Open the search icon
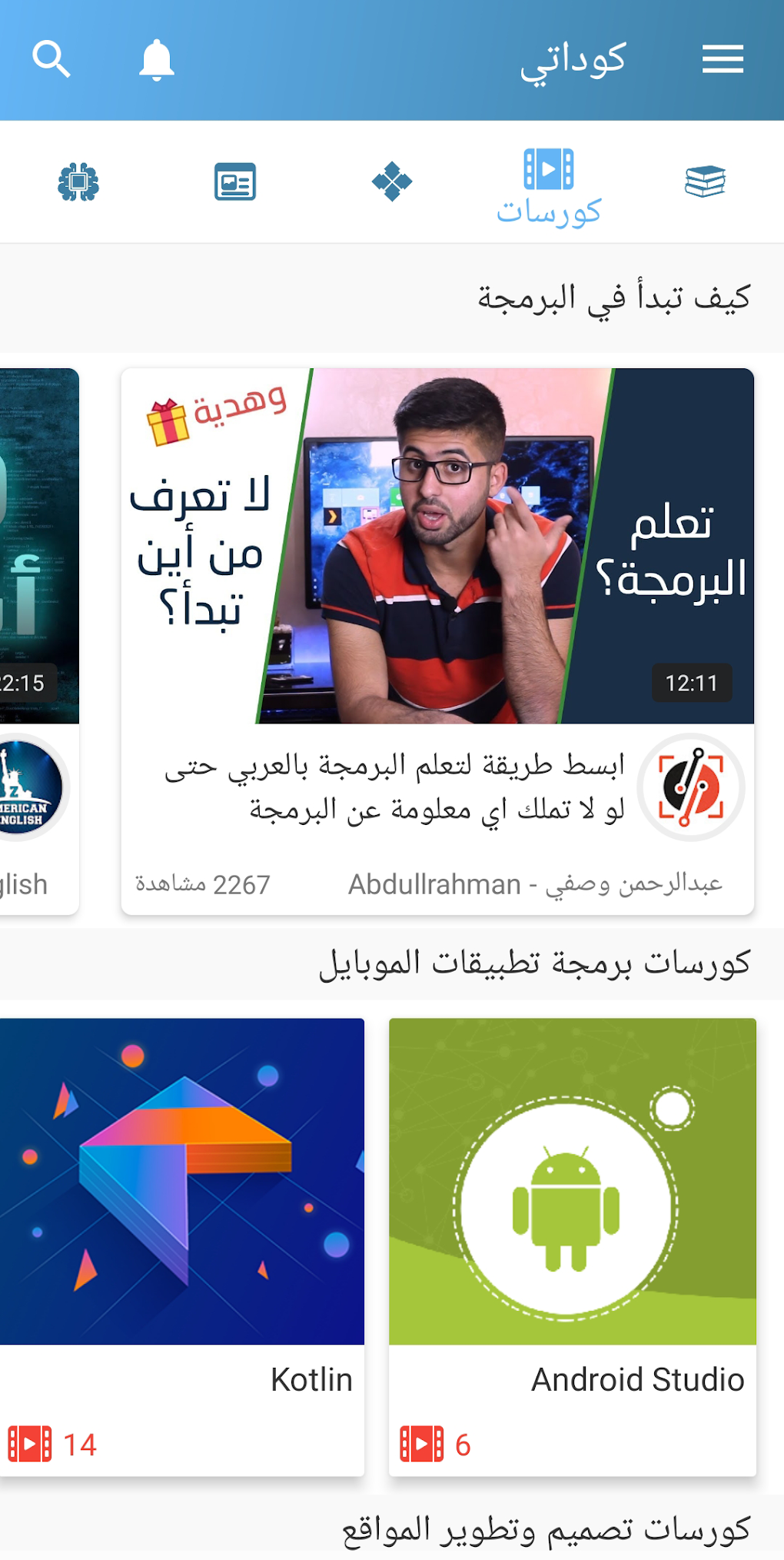The width and height of the screenshot is (784, 1560). point(52,58)
